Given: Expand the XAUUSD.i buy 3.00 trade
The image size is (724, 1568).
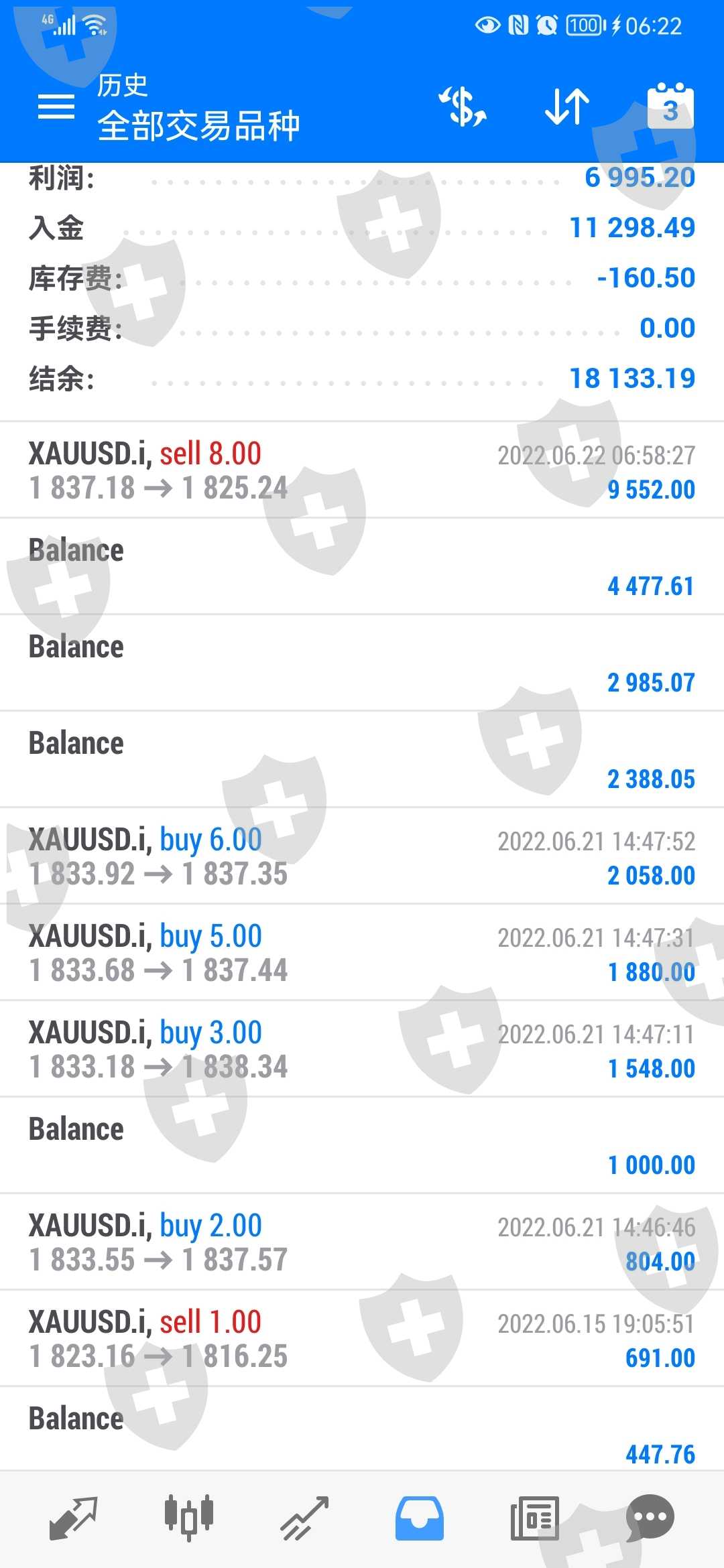Looking at the screenshot, I should tap(362, 1049).
